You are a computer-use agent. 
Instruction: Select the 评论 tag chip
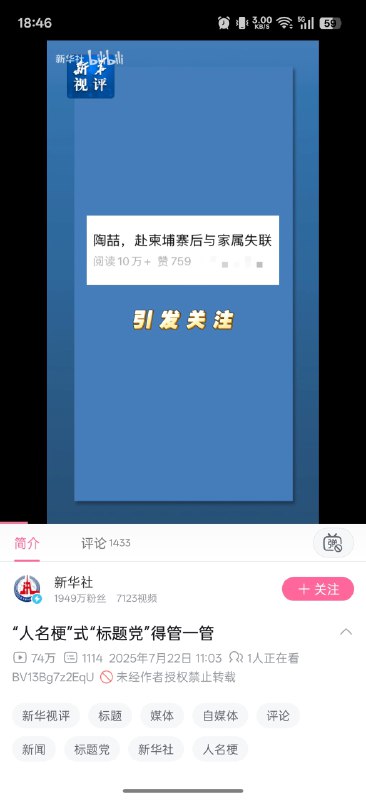(278, 715)
